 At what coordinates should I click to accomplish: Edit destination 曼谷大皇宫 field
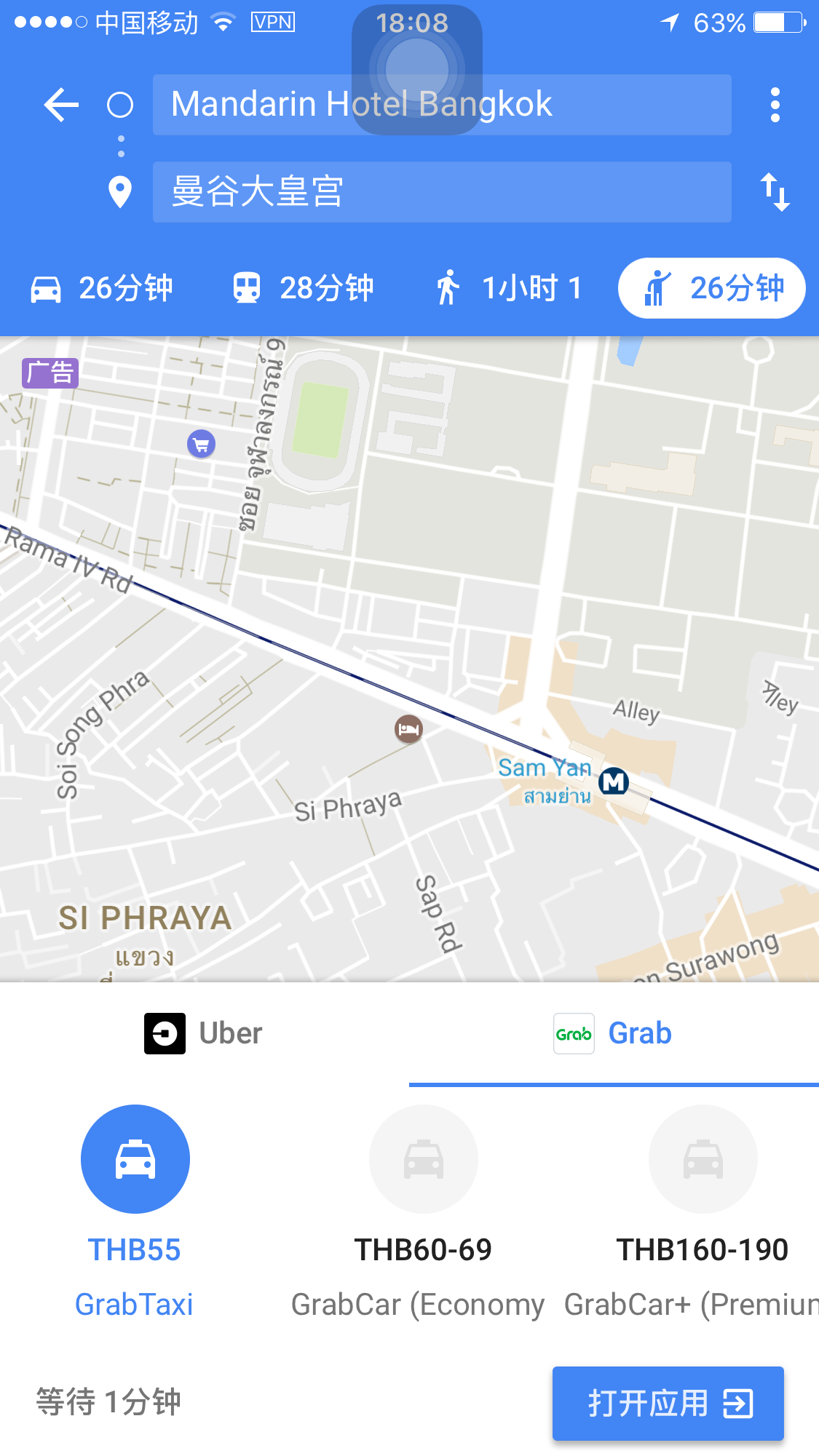[441, 192]
